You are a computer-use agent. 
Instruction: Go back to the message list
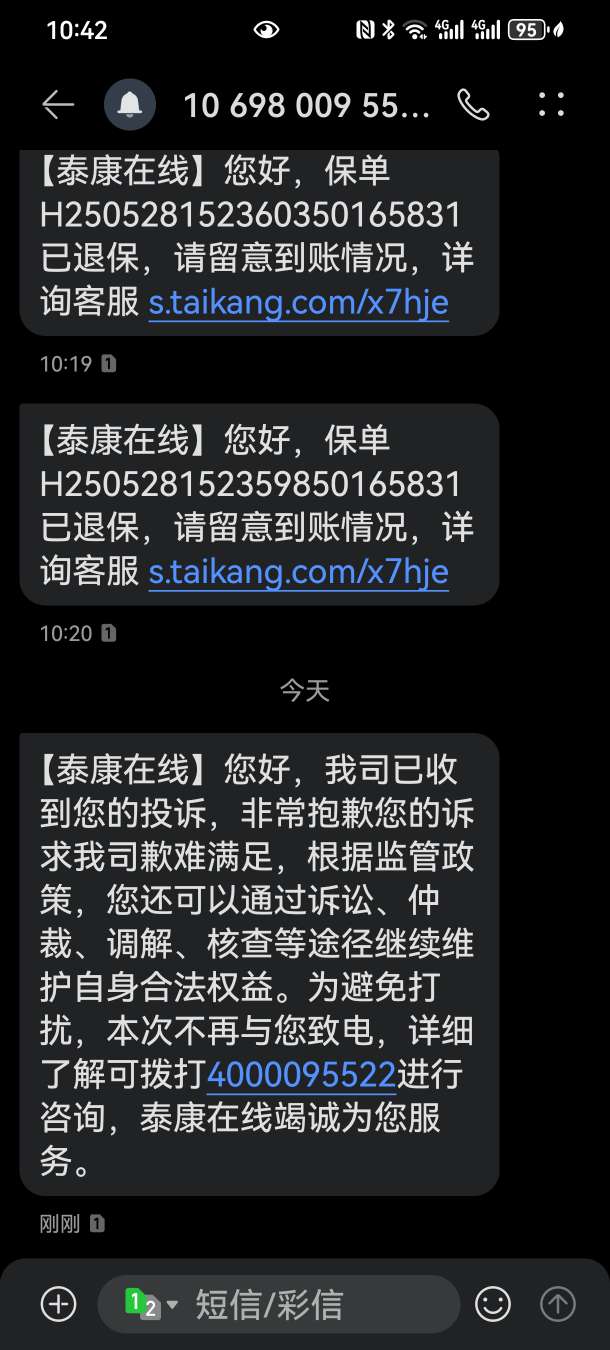pos(58,105)
